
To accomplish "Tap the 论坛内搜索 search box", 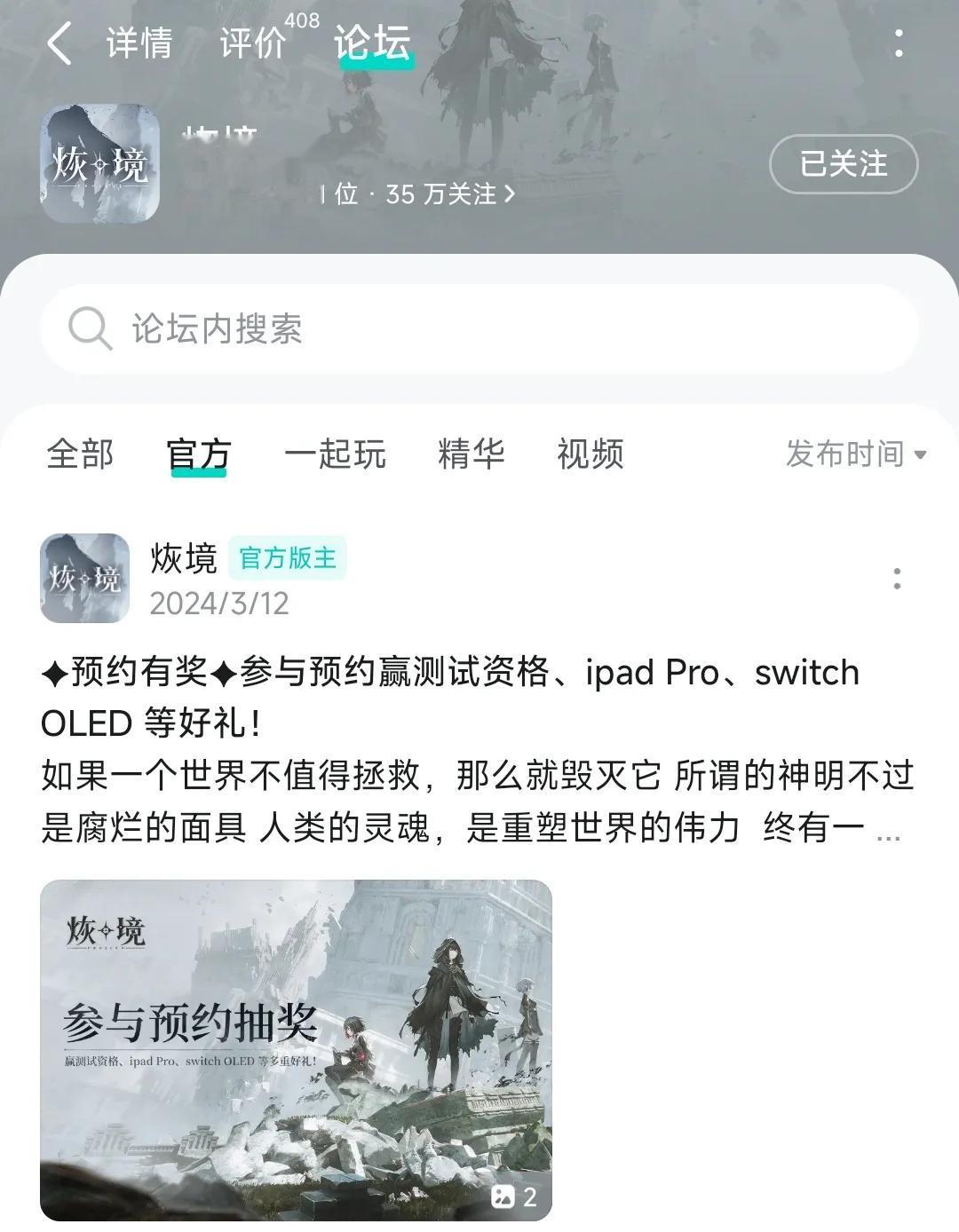I will click(479, 328).
